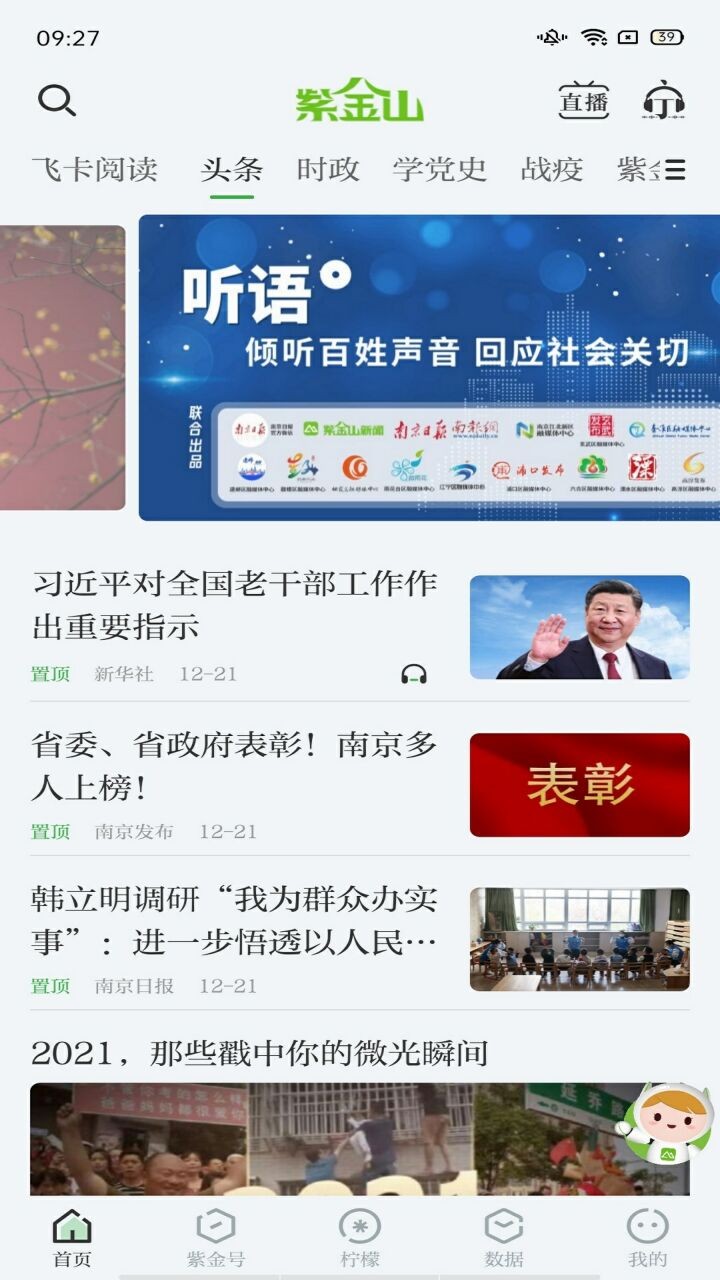Open the headphone audio listening icon
The height and width of the screenshot is (1280, 720).
point(663,101)
